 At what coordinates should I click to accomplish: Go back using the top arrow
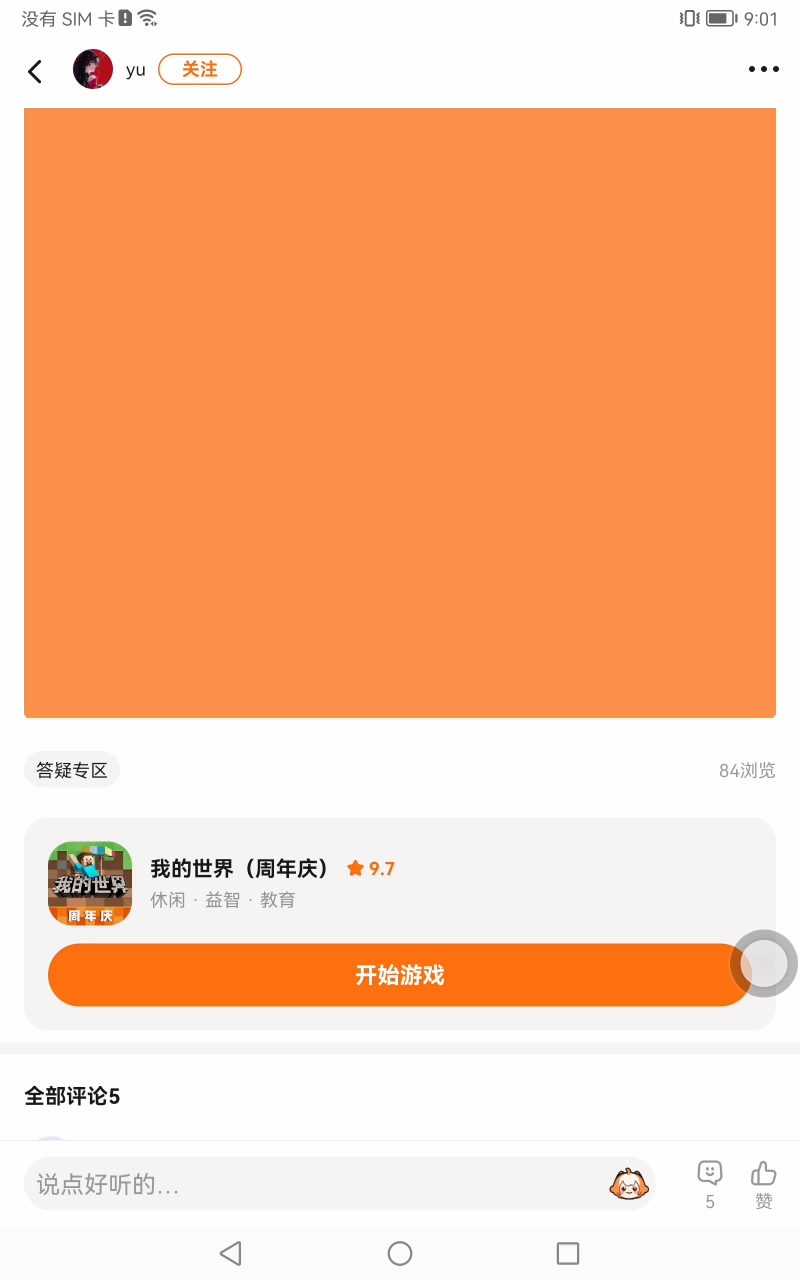(x=35, y=71)
